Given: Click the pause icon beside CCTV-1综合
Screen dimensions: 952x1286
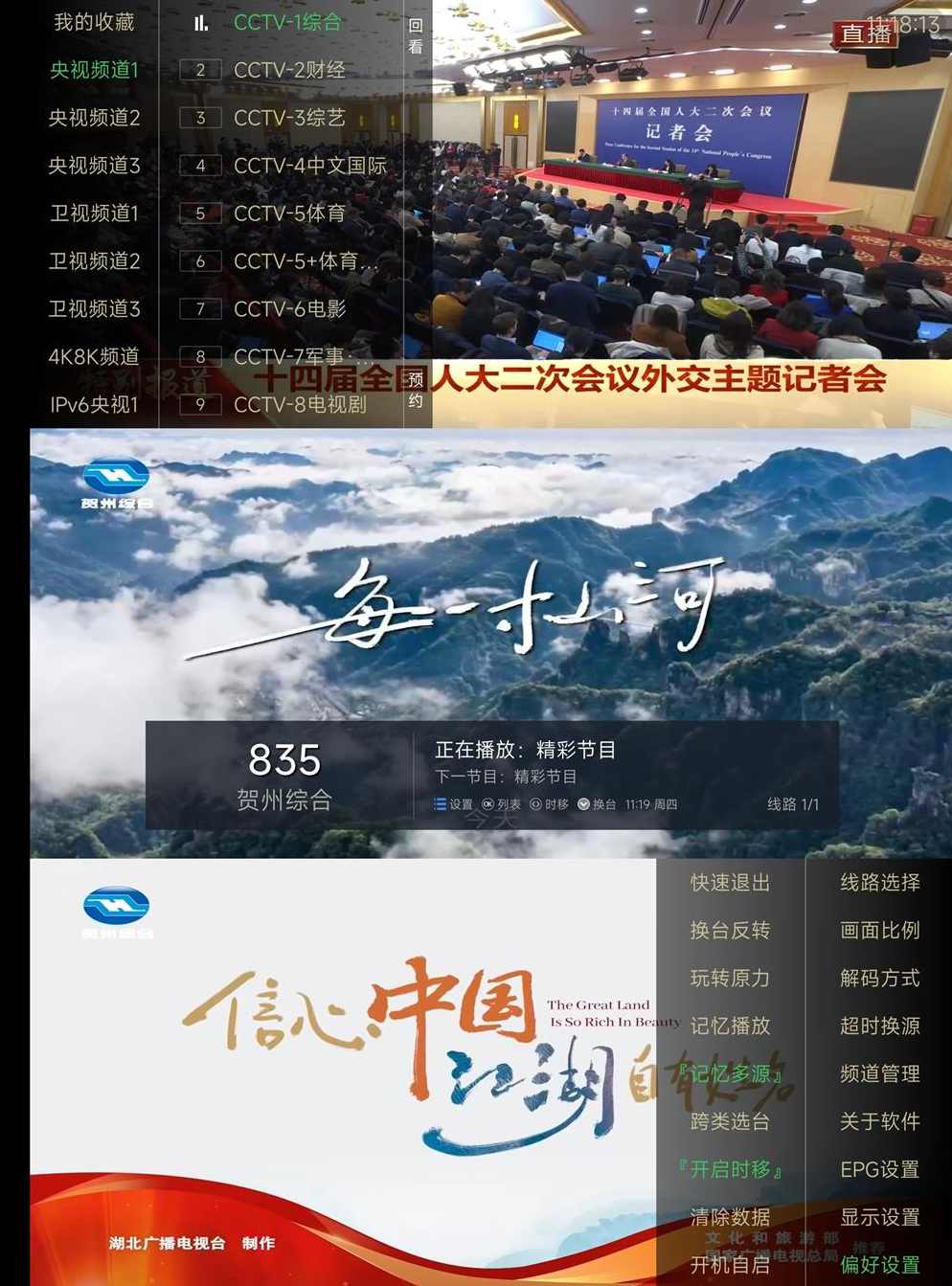Looking at the screenshot, I should pyautogui.click(x=199, y=22).
